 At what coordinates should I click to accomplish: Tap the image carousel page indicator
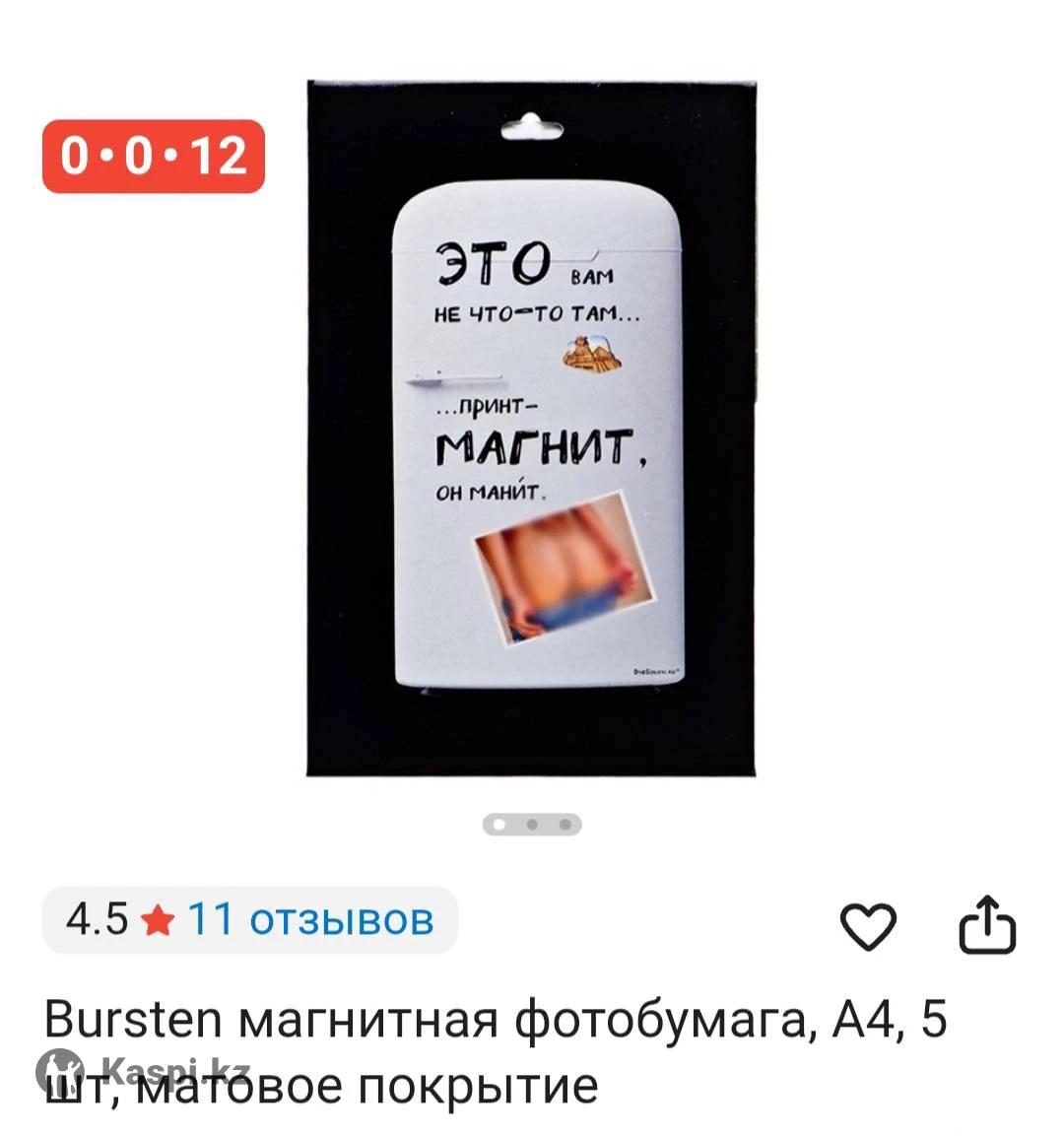click(x=532, y=824)
